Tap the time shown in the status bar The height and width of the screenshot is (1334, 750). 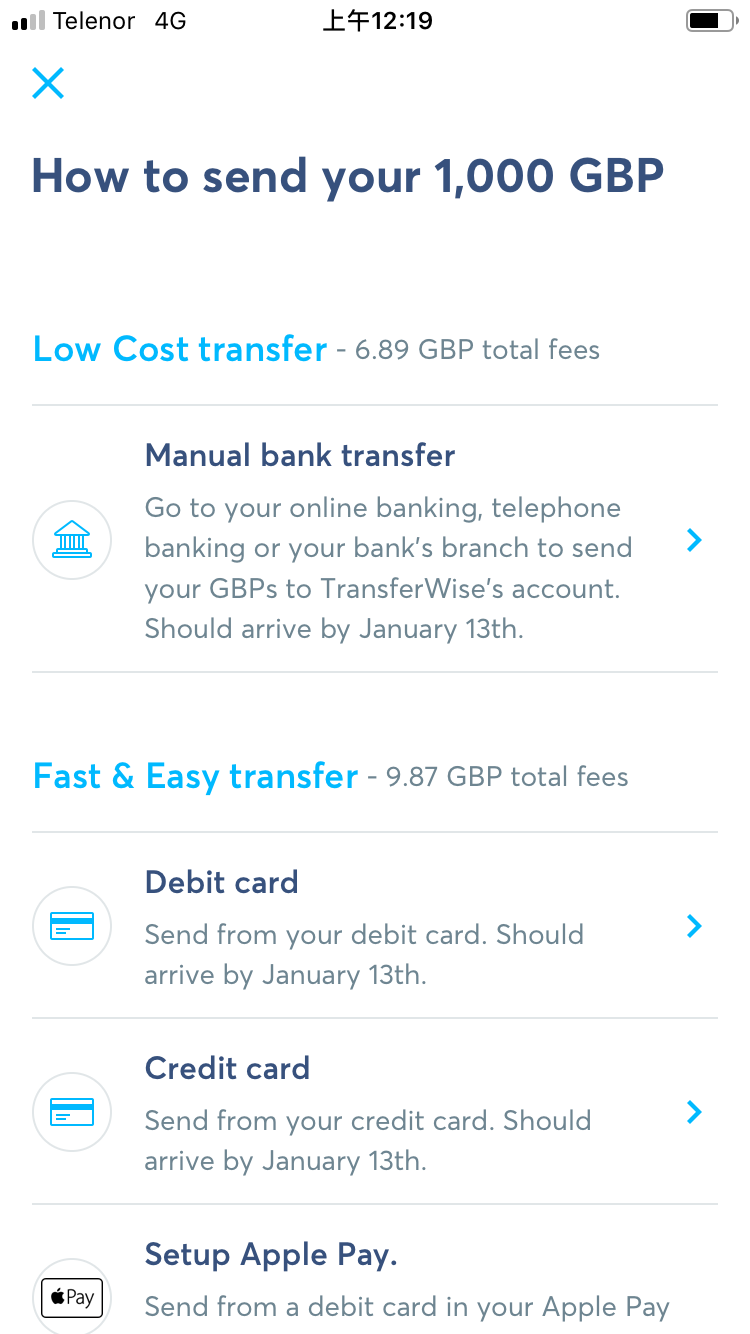pos(376,20)
